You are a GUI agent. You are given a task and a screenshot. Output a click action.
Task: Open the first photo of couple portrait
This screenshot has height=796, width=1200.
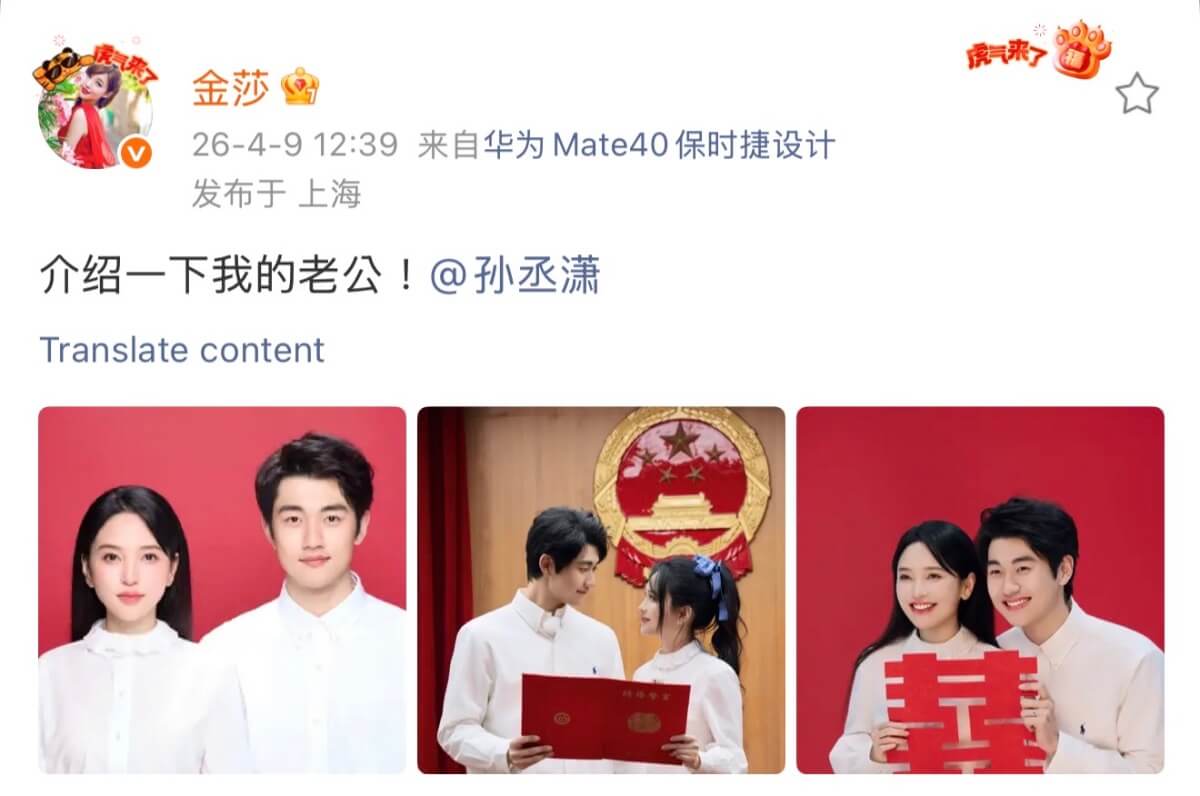pyautogui.click(x=222, y=589)
